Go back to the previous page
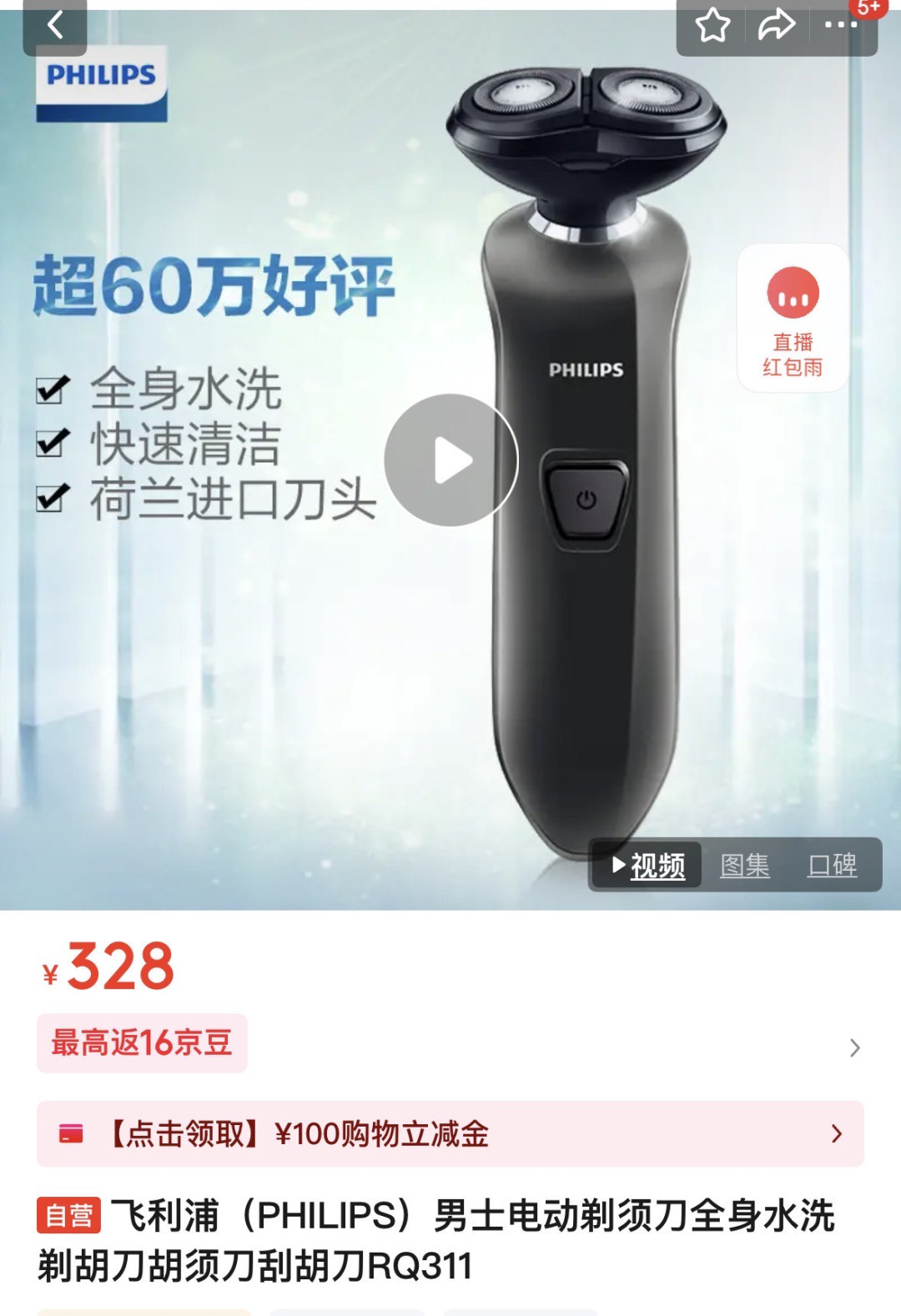901x1316 pixels. pos(55,26)
